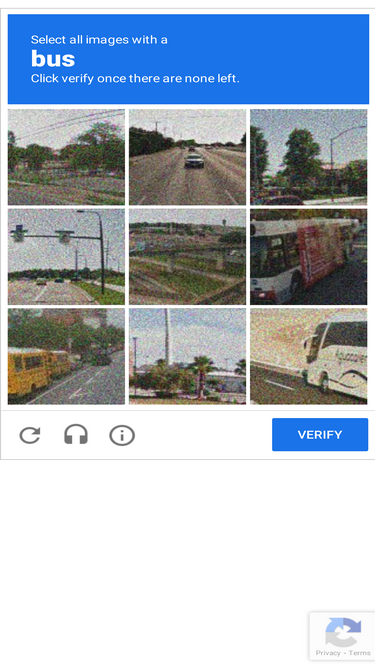
Task: Open the info help icon
Action: pyautogui.click(x=122, y=435)
